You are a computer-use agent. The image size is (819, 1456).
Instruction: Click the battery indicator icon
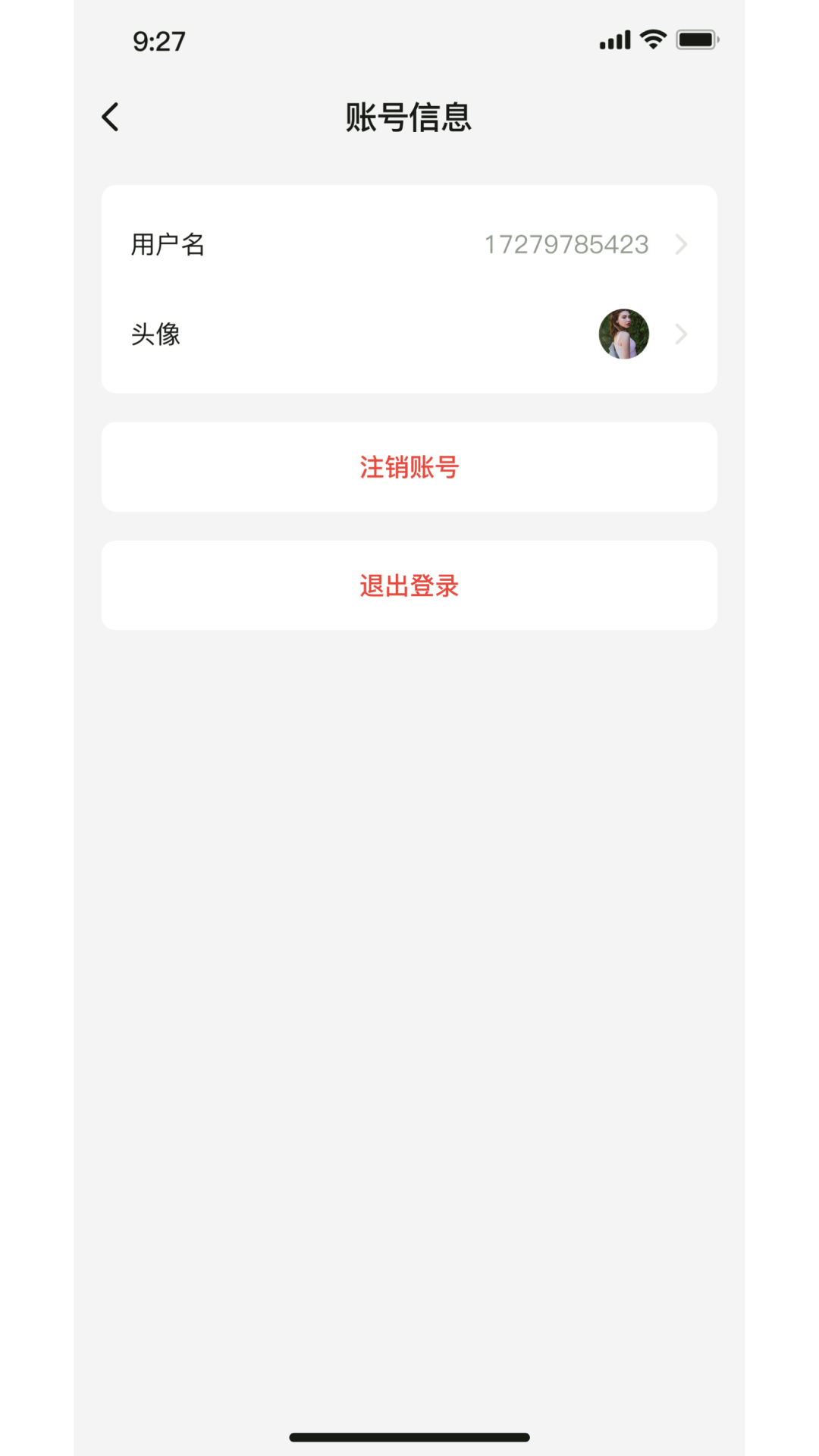(x=695, y=39)
